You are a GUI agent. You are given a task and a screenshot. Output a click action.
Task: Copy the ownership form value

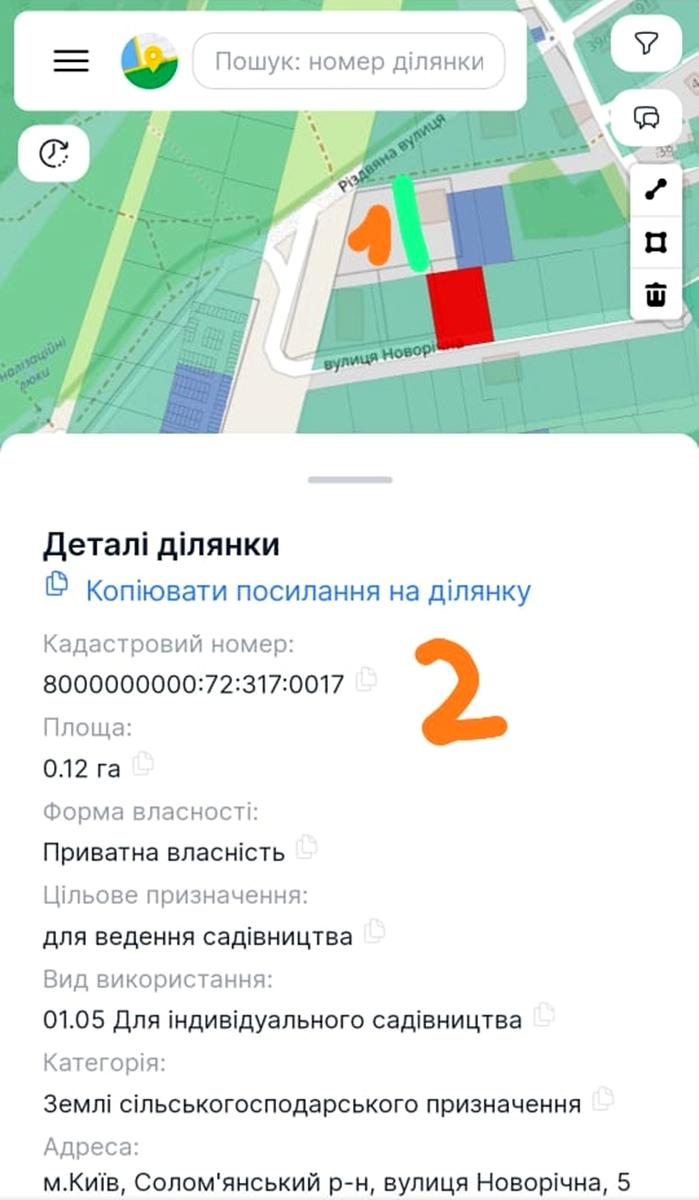tap(307, 848)
